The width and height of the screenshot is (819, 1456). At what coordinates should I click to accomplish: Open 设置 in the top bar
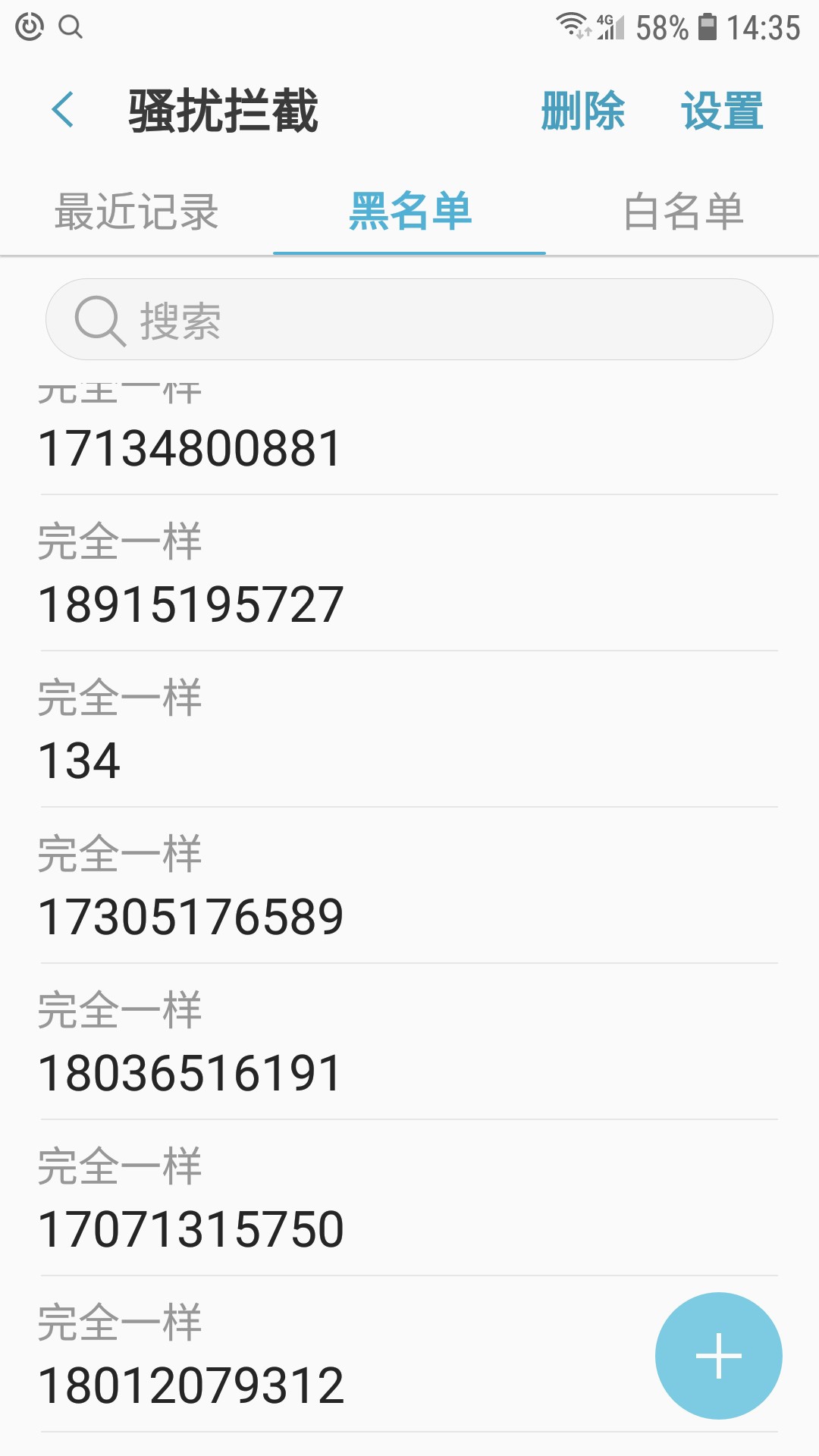coord(722,111)
